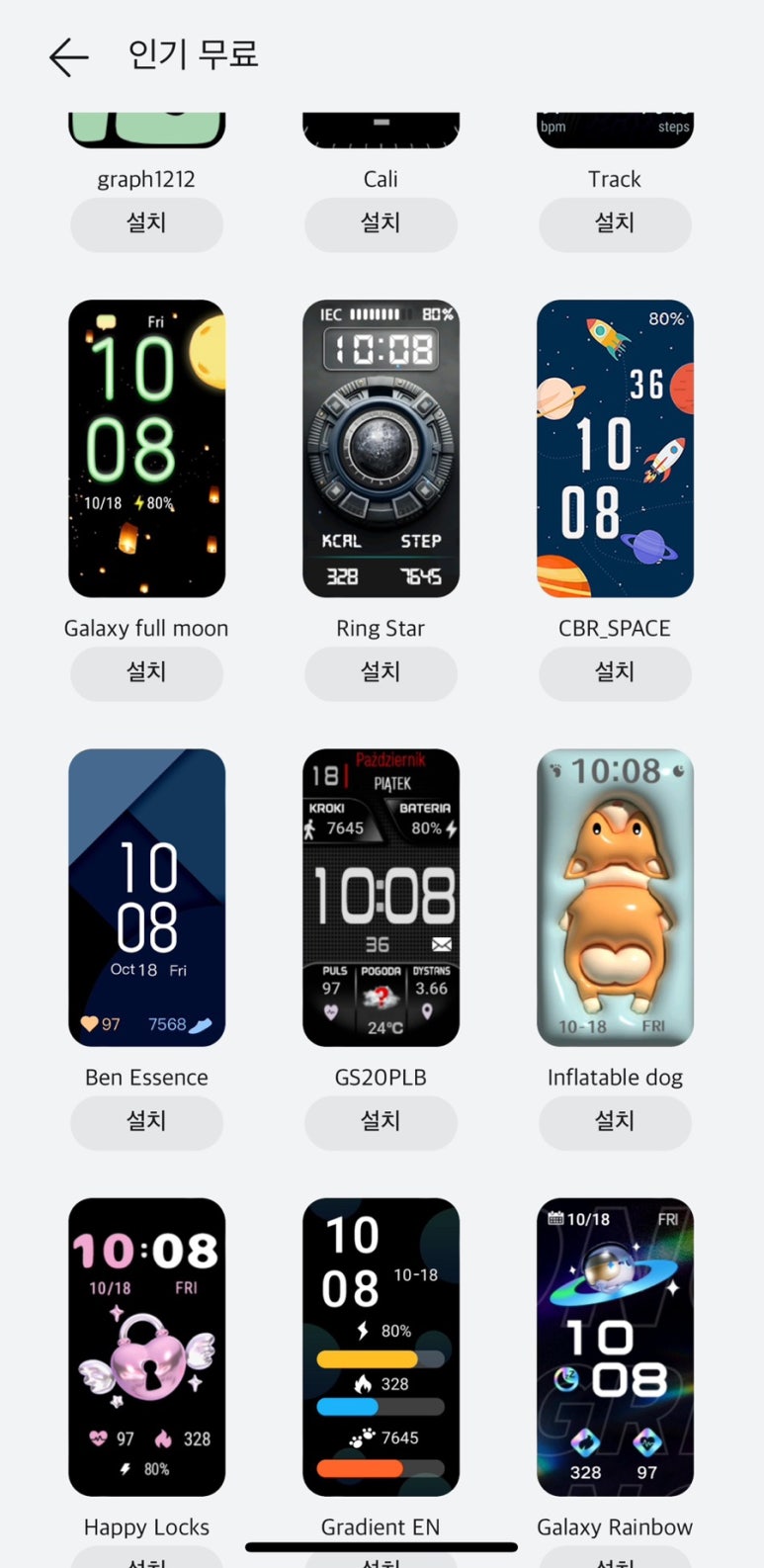
Task: Open Happy Locks watch face preview
Action: [x=146, y=1347]
